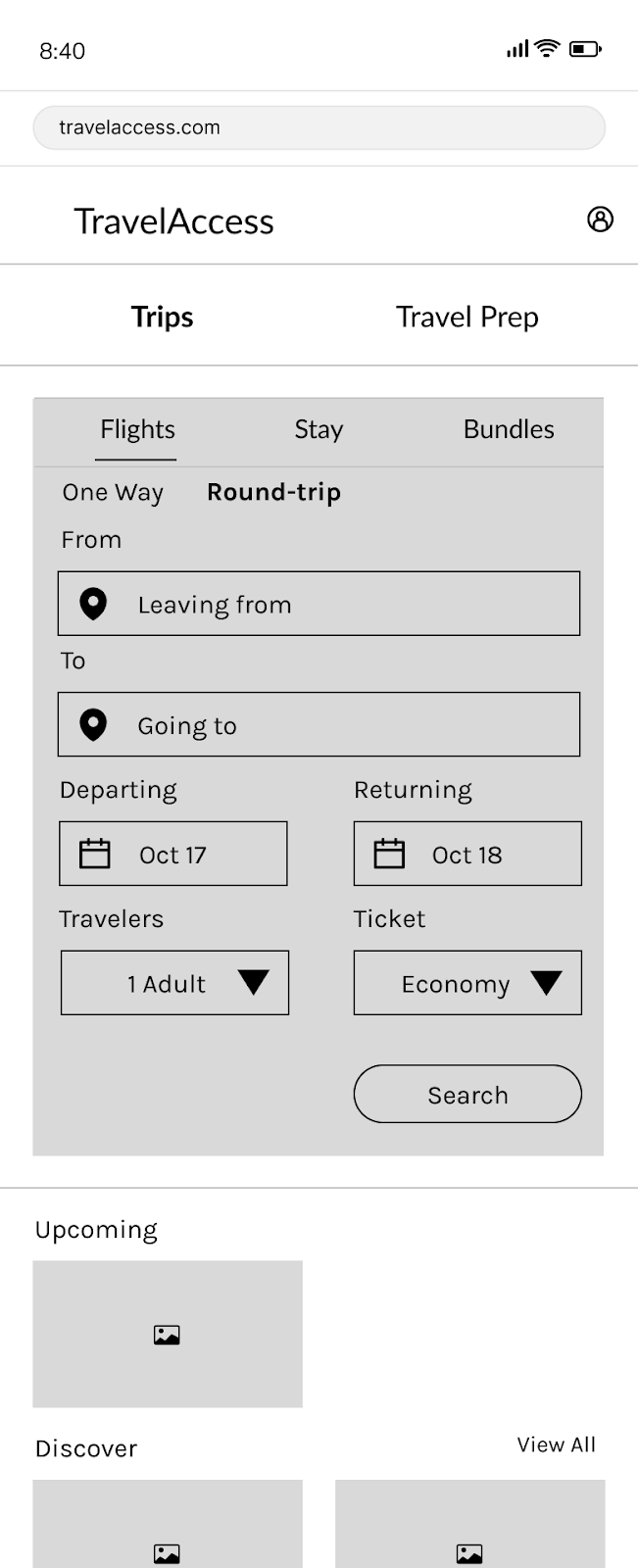Switch to the Stay tab

[319, 429]
